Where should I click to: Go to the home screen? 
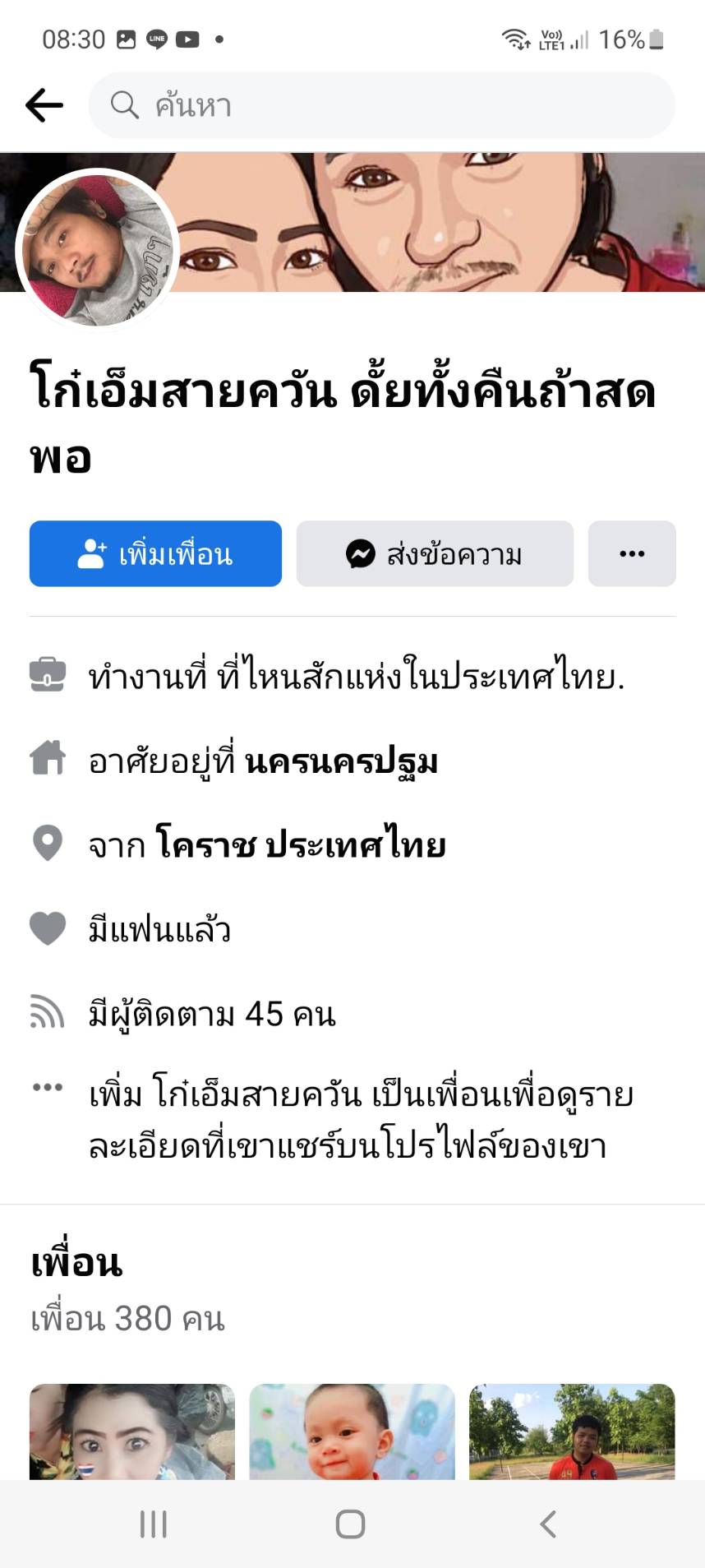[x=351, y=1524]
